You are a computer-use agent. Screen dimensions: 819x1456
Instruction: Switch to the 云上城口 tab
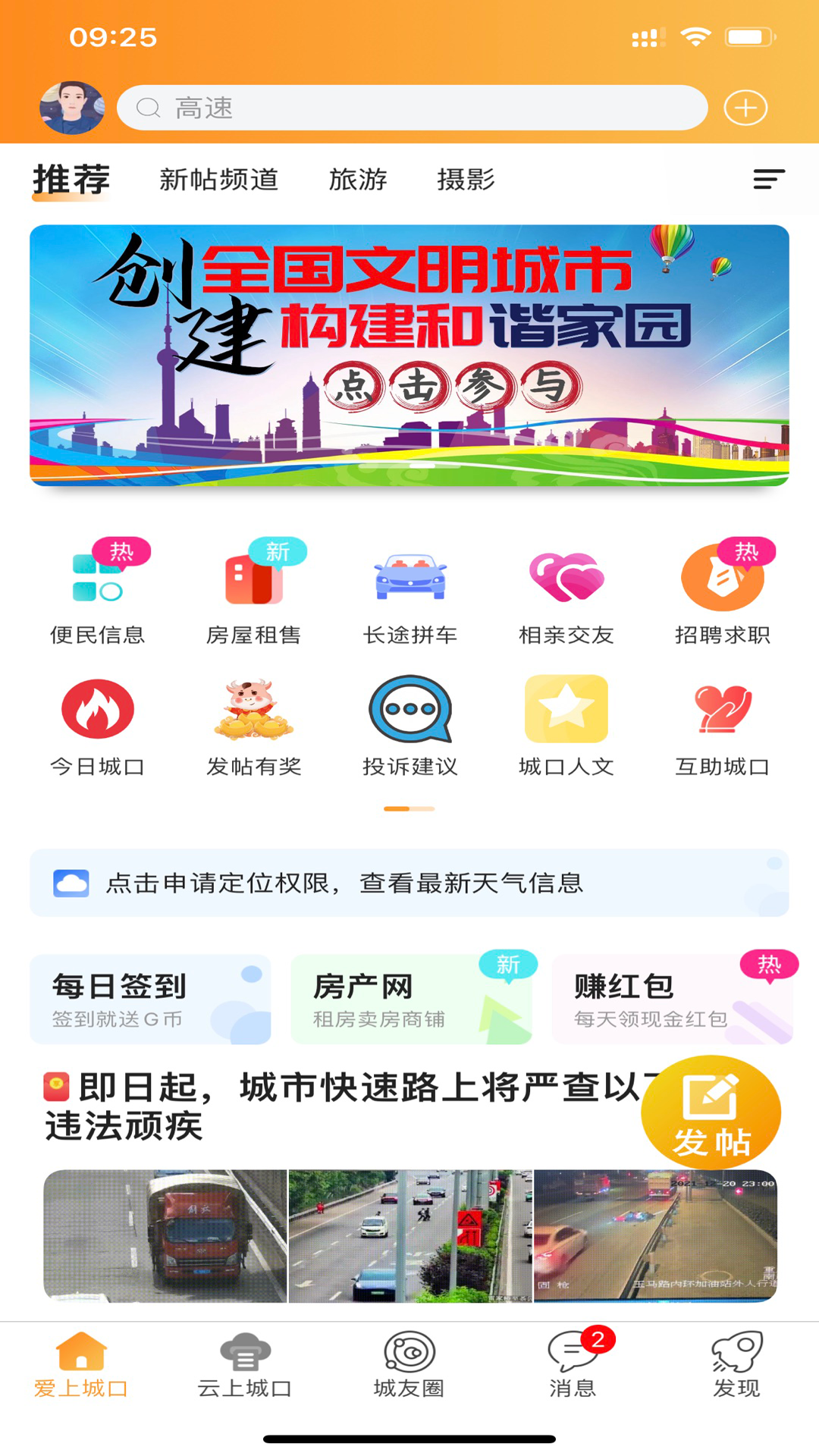tap(245, 1366)
